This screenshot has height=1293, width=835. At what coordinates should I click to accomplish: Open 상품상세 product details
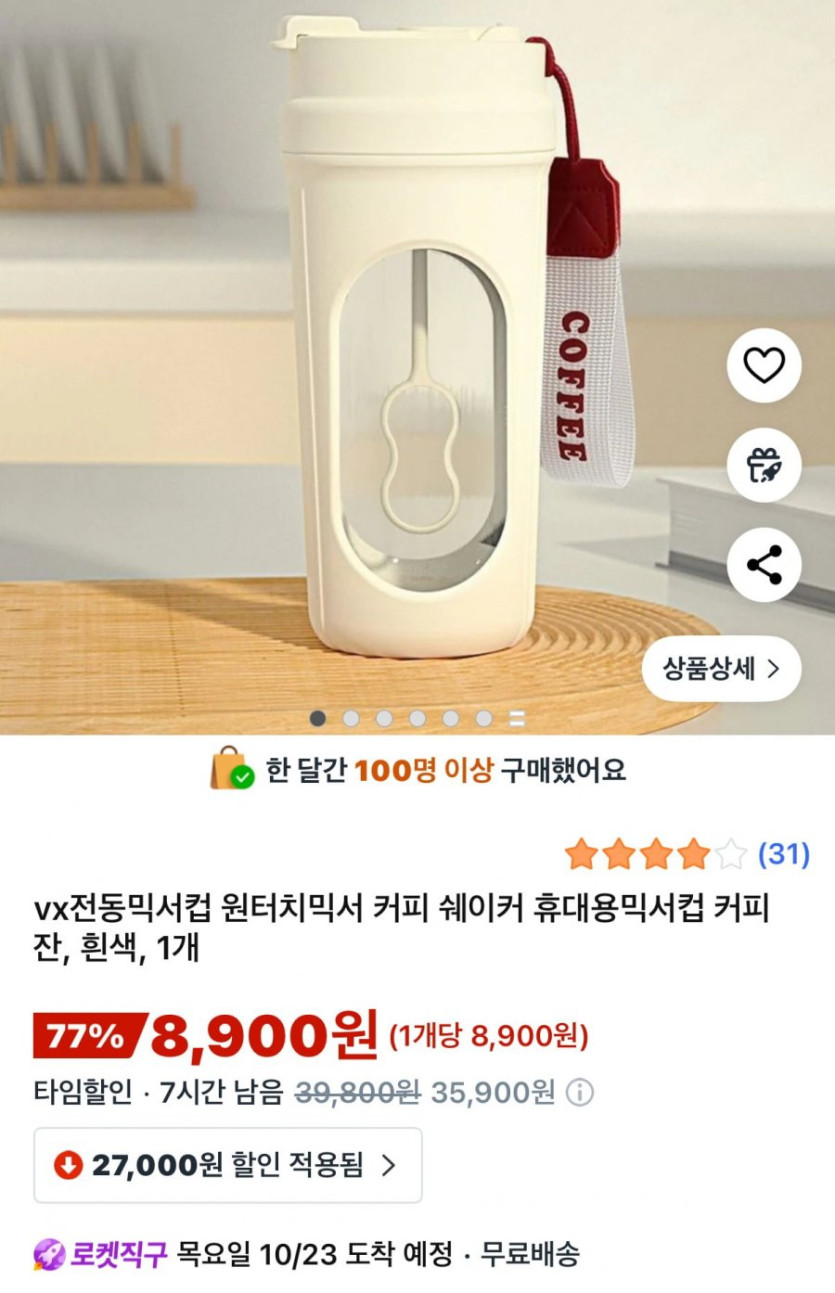click(721, 669)
